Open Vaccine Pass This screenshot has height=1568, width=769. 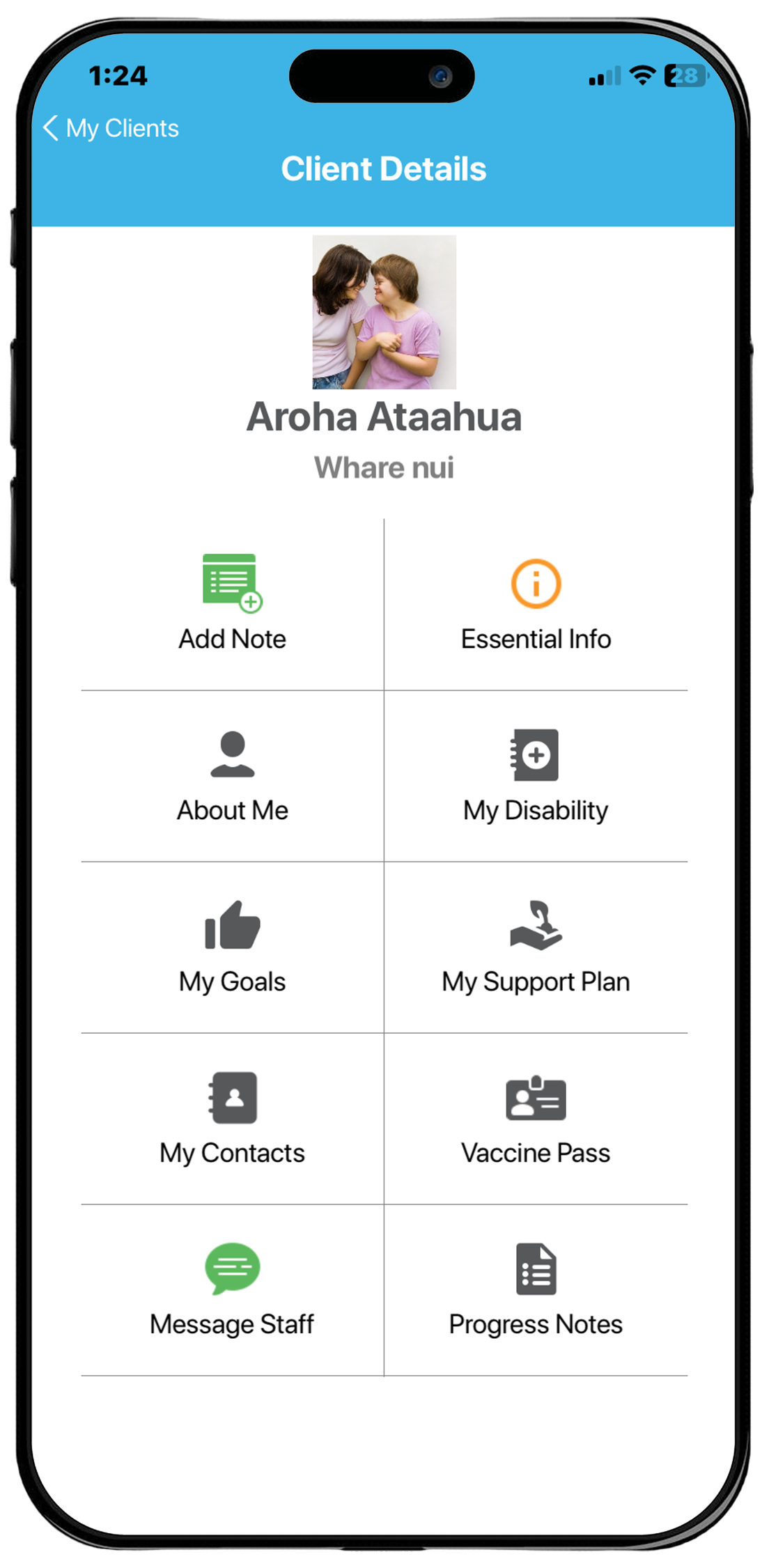(536, 1119)
